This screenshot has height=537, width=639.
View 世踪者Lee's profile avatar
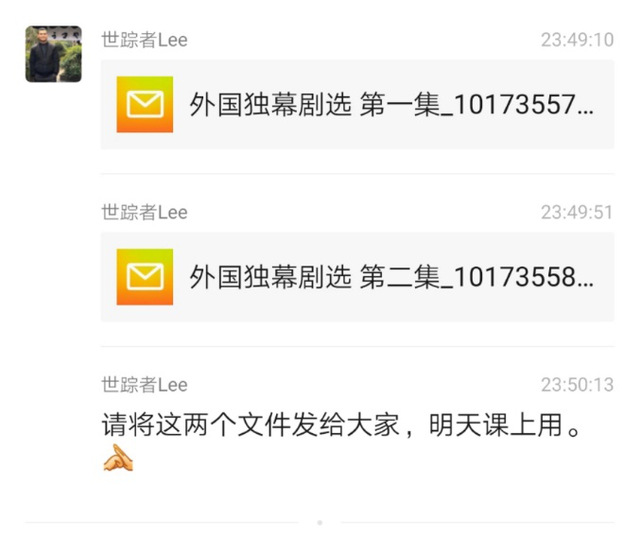[54, 54]
